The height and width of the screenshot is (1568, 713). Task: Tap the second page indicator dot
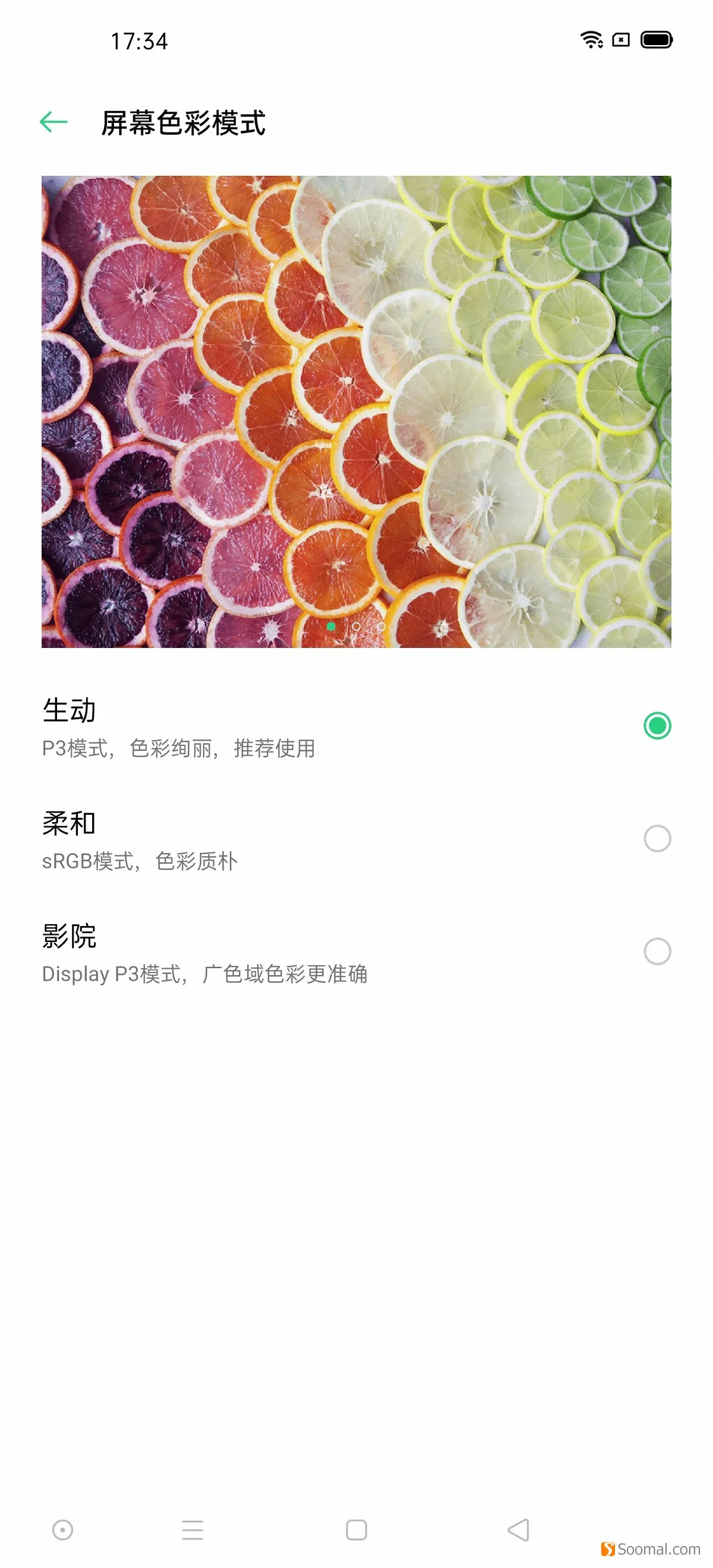(356, 626)
